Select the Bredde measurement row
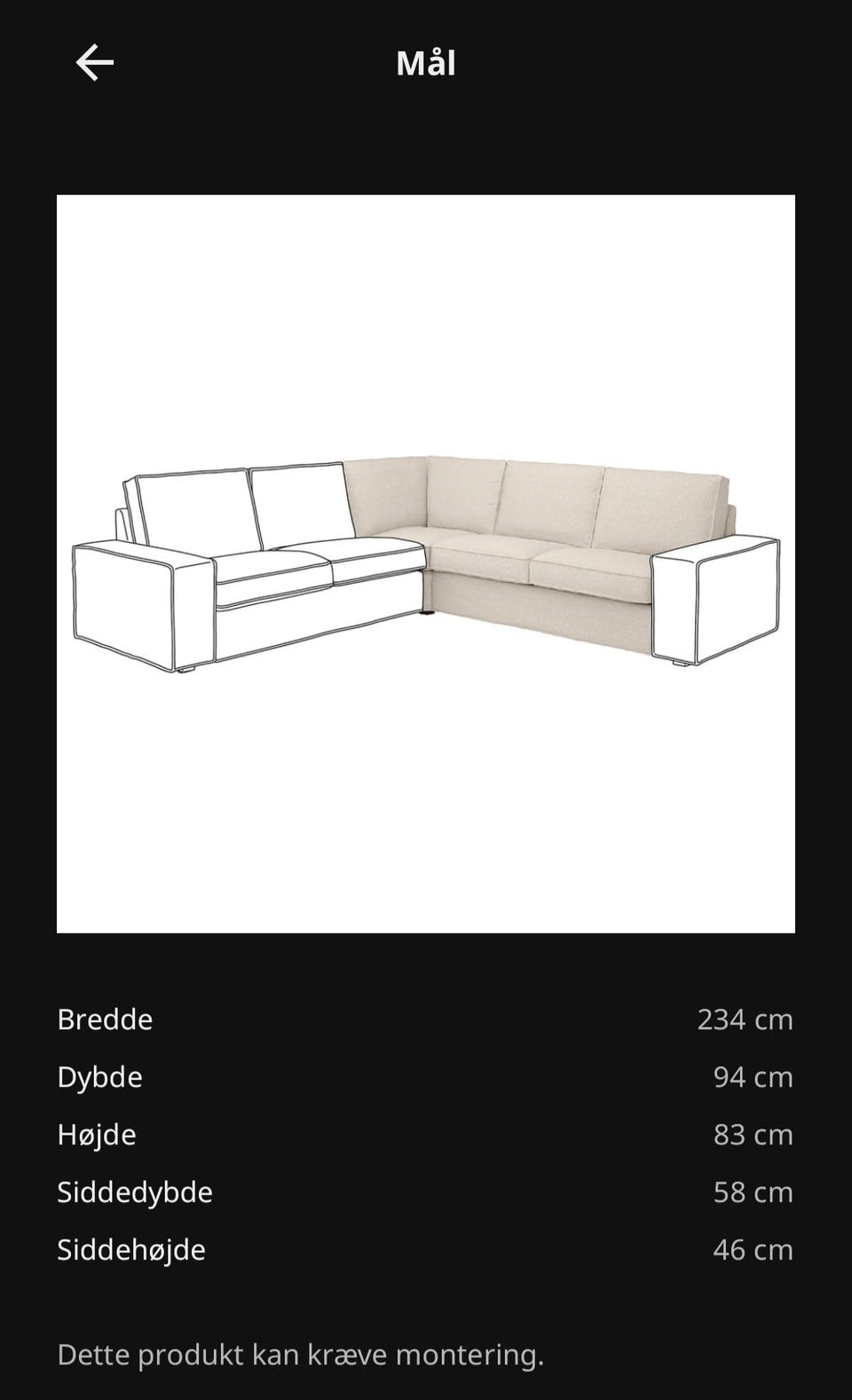Image resolution: width=852 pixels, height=1400 pixels. [105, 1019]
